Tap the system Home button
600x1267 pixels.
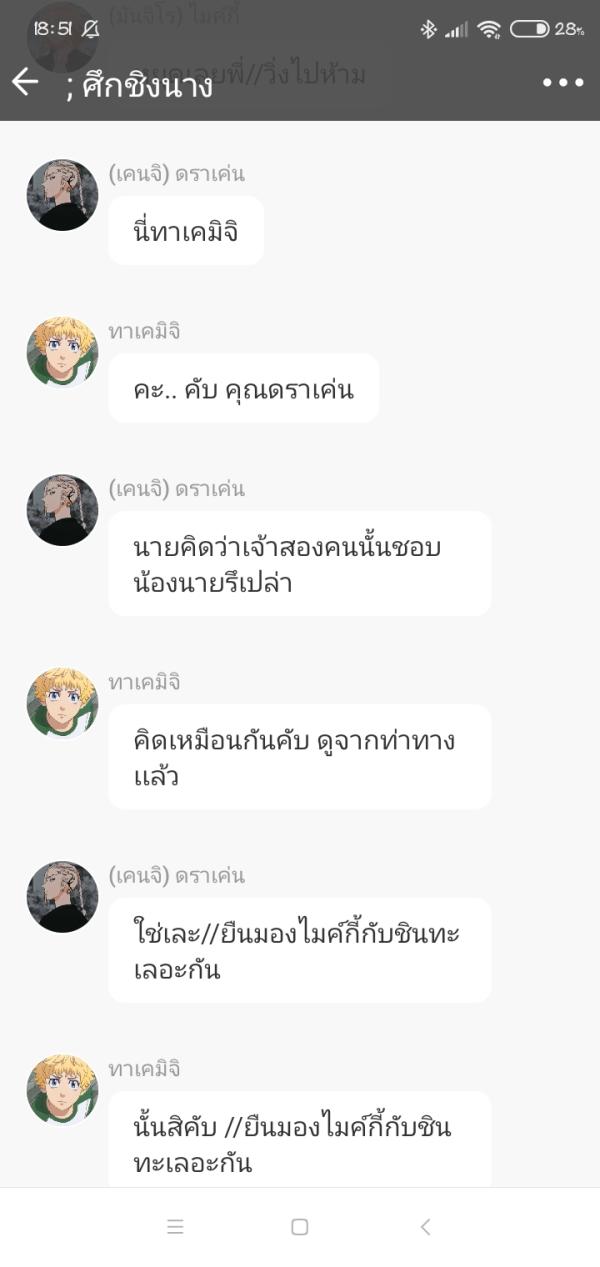[x=299, y=1227]
